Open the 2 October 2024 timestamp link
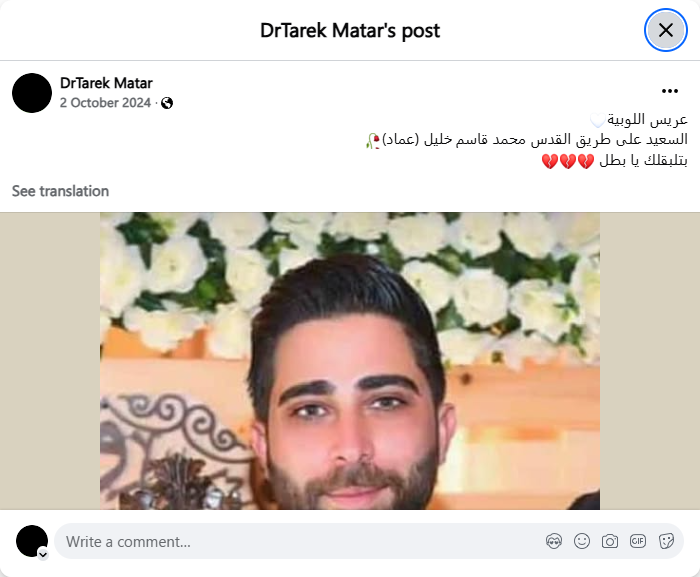Viewport: 700px width, 577px height. tap(105, 103)
